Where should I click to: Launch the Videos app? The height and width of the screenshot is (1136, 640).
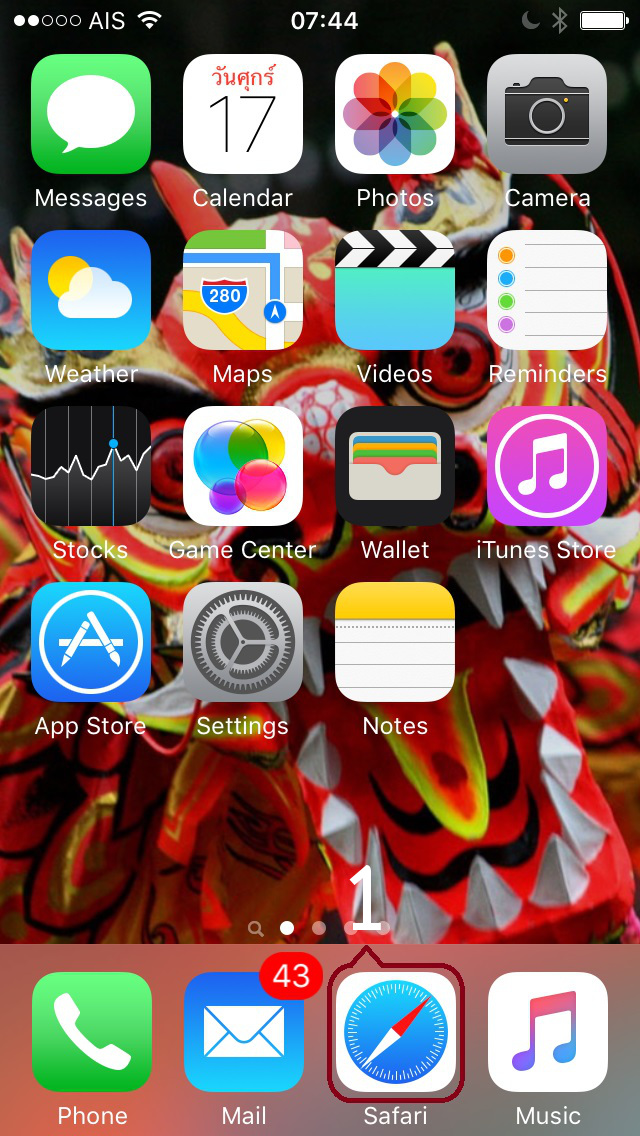click(x=395, y=290)
